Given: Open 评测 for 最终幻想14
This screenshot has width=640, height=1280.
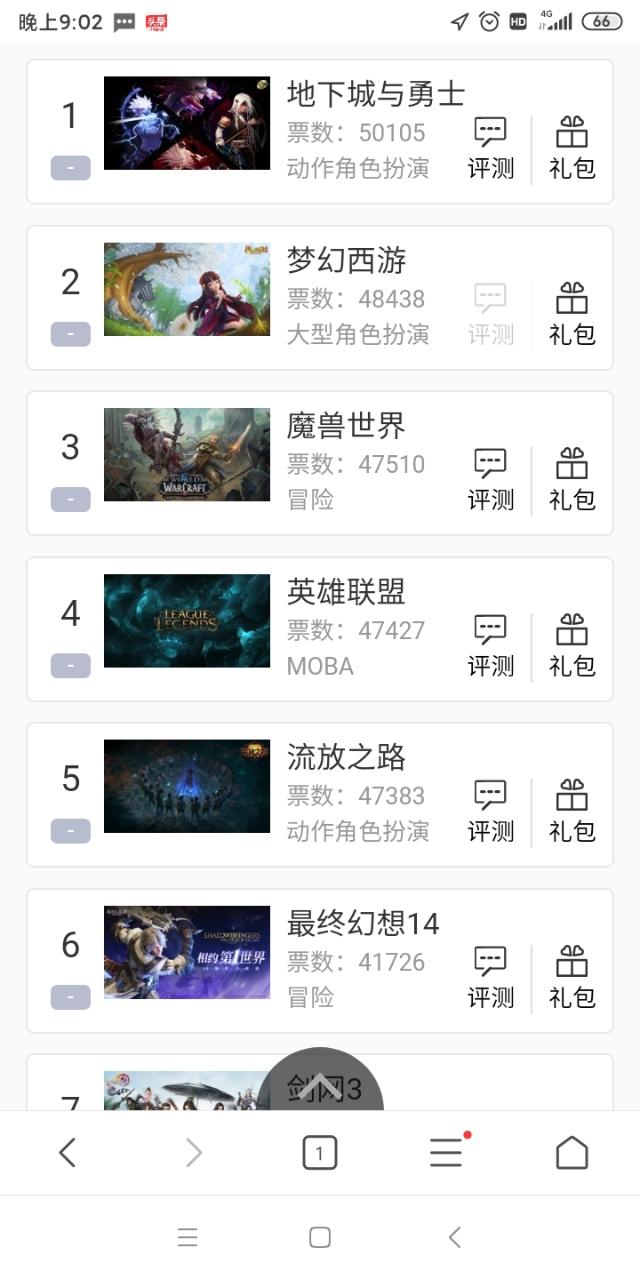Looking at the screenshot, I should 490,978.
